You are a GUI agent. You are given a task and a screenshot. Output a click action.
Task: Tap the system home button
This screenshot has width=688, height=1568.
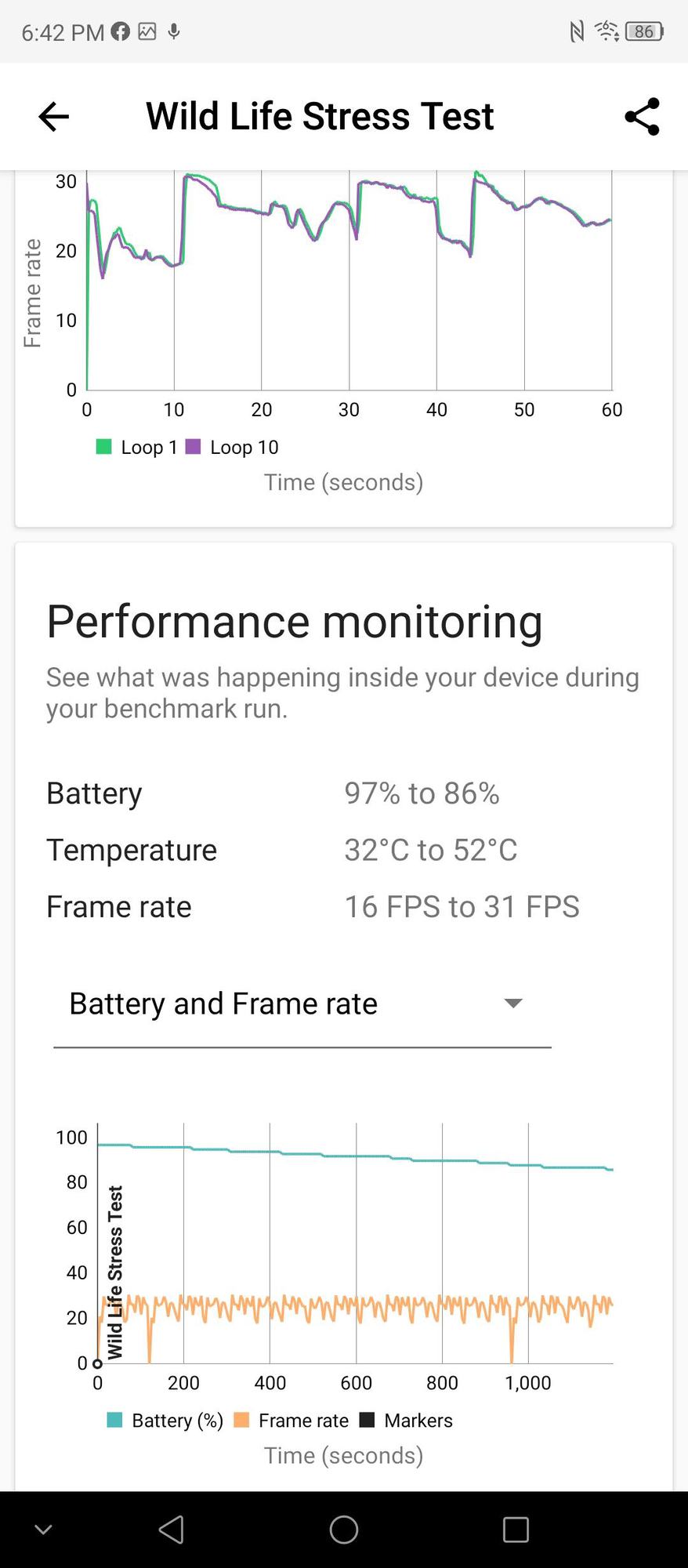pos(343,1530)
